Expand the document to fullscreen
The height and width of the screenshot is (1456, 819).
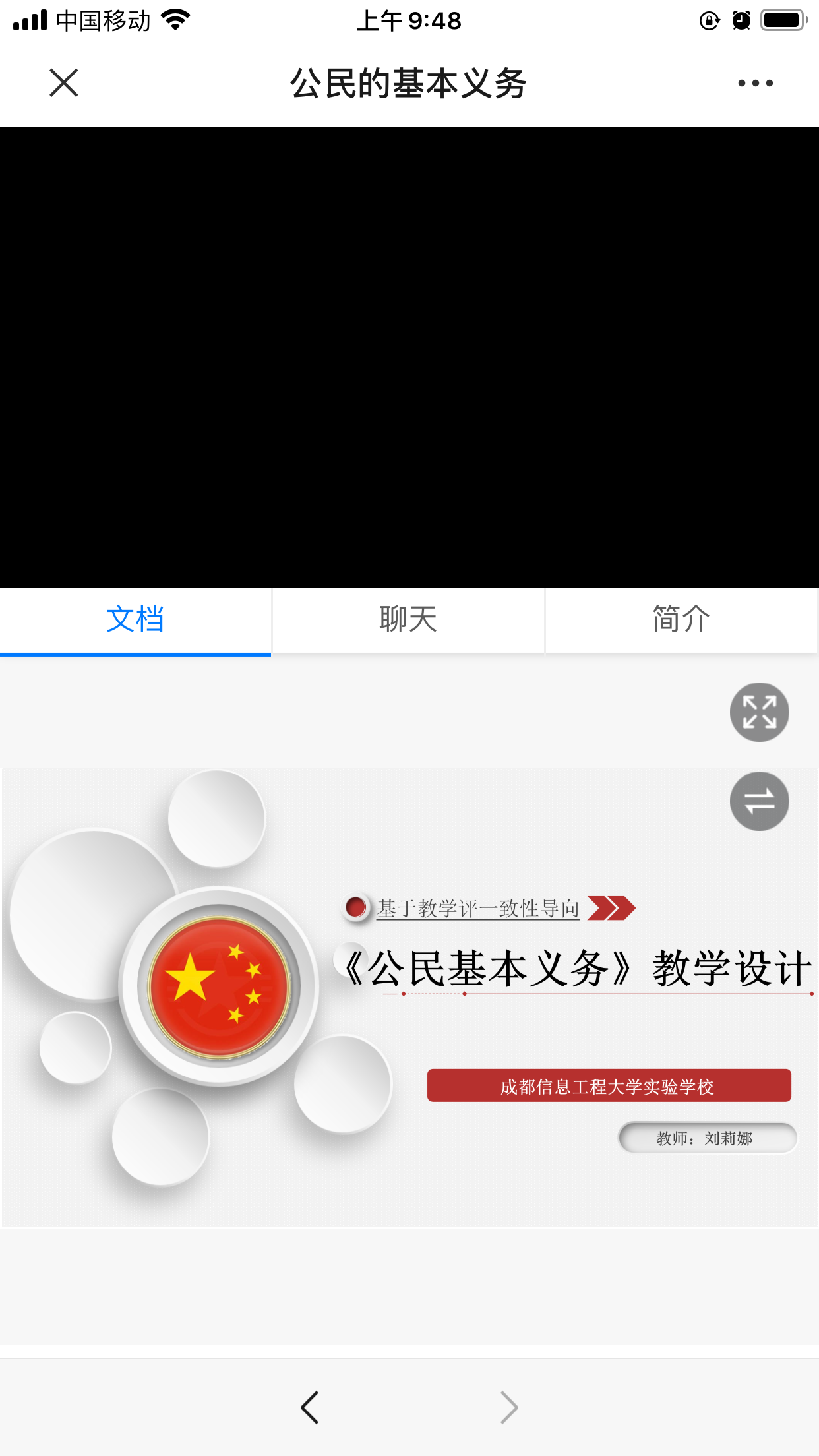pyautogui.click(x=759, y=712)
